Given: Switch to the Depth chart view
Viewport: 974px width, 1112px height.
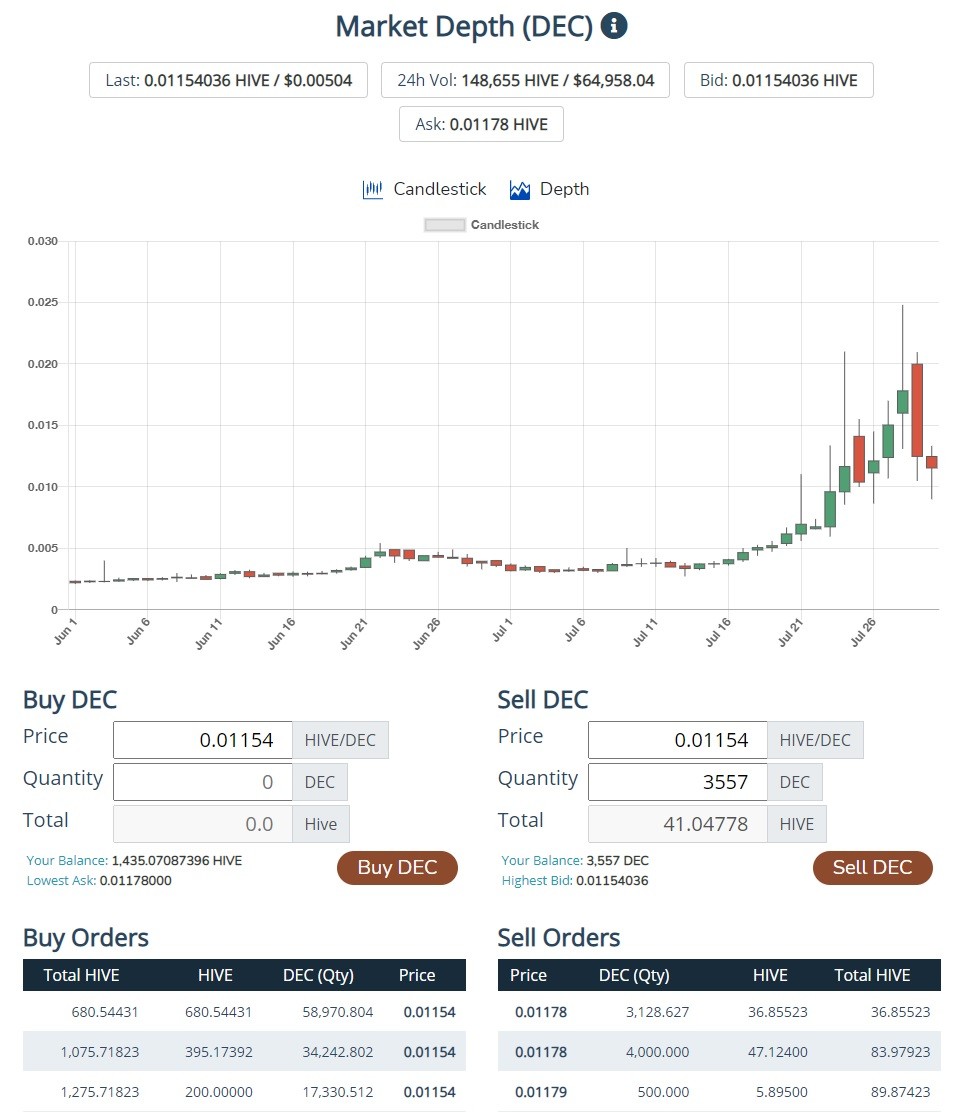Looking at the screenshot, I should pos(549,189).
